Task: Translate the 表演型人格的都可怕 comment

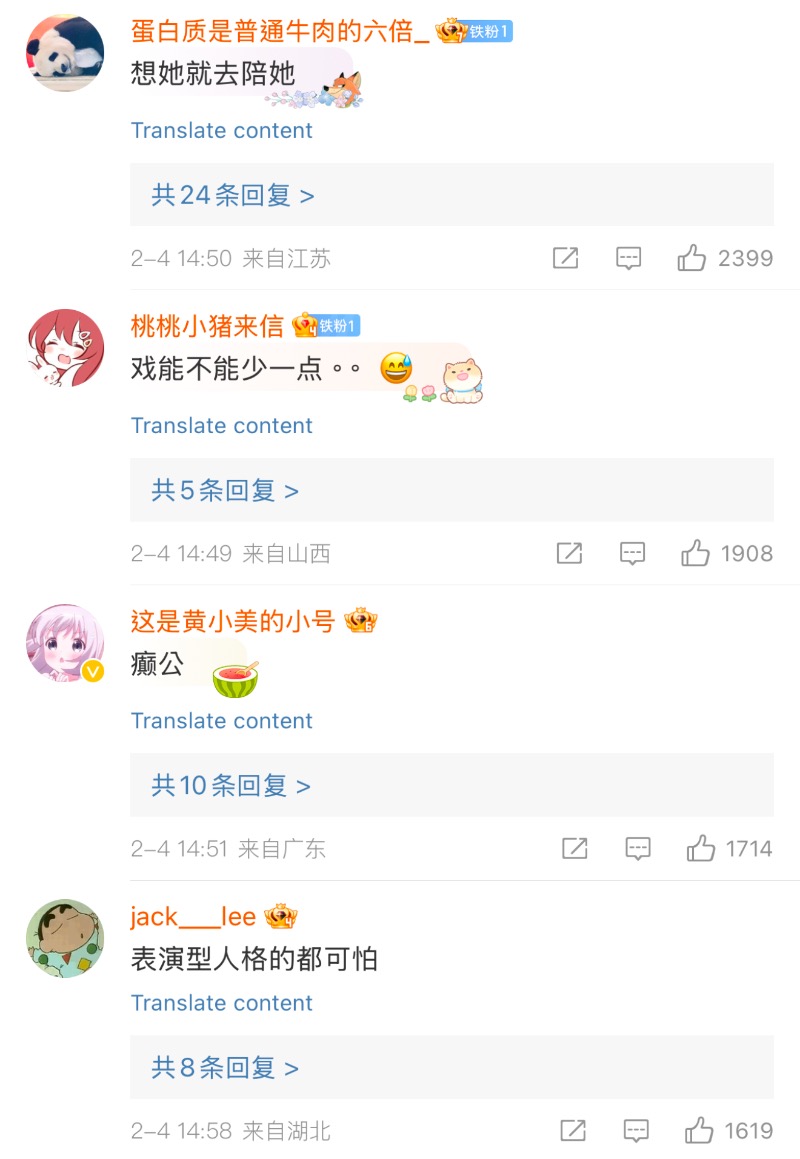Action: [x=221, y=1003]
